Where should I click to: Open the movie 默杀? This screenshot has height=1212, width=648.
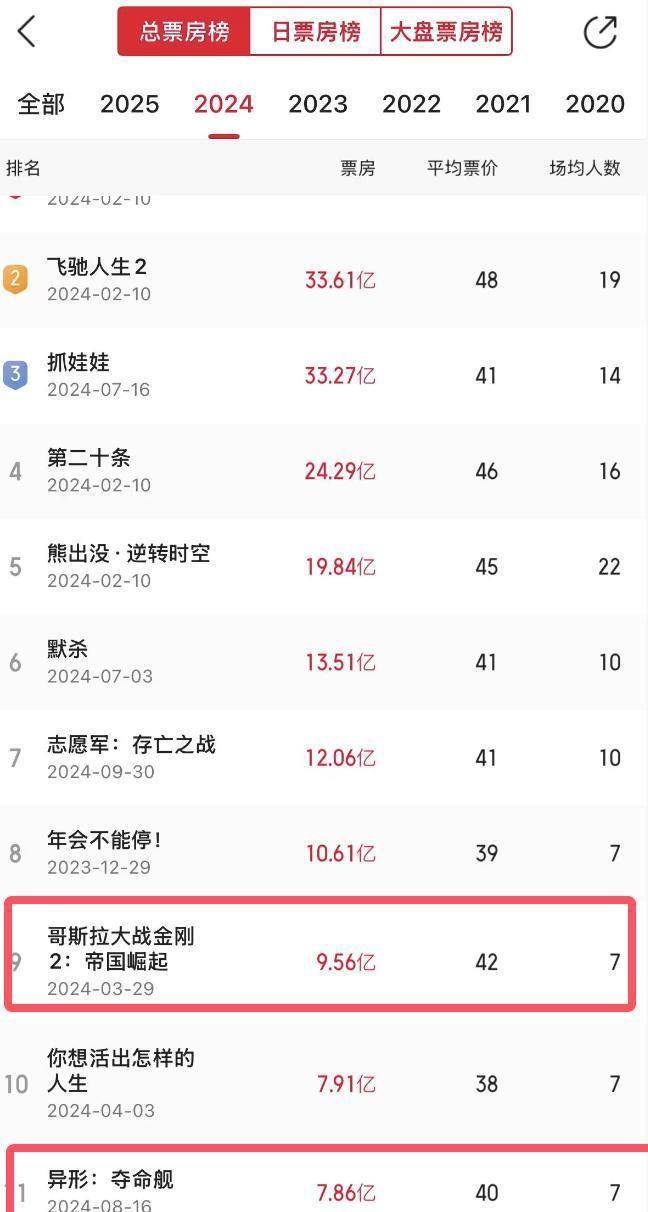click(68, 649)
